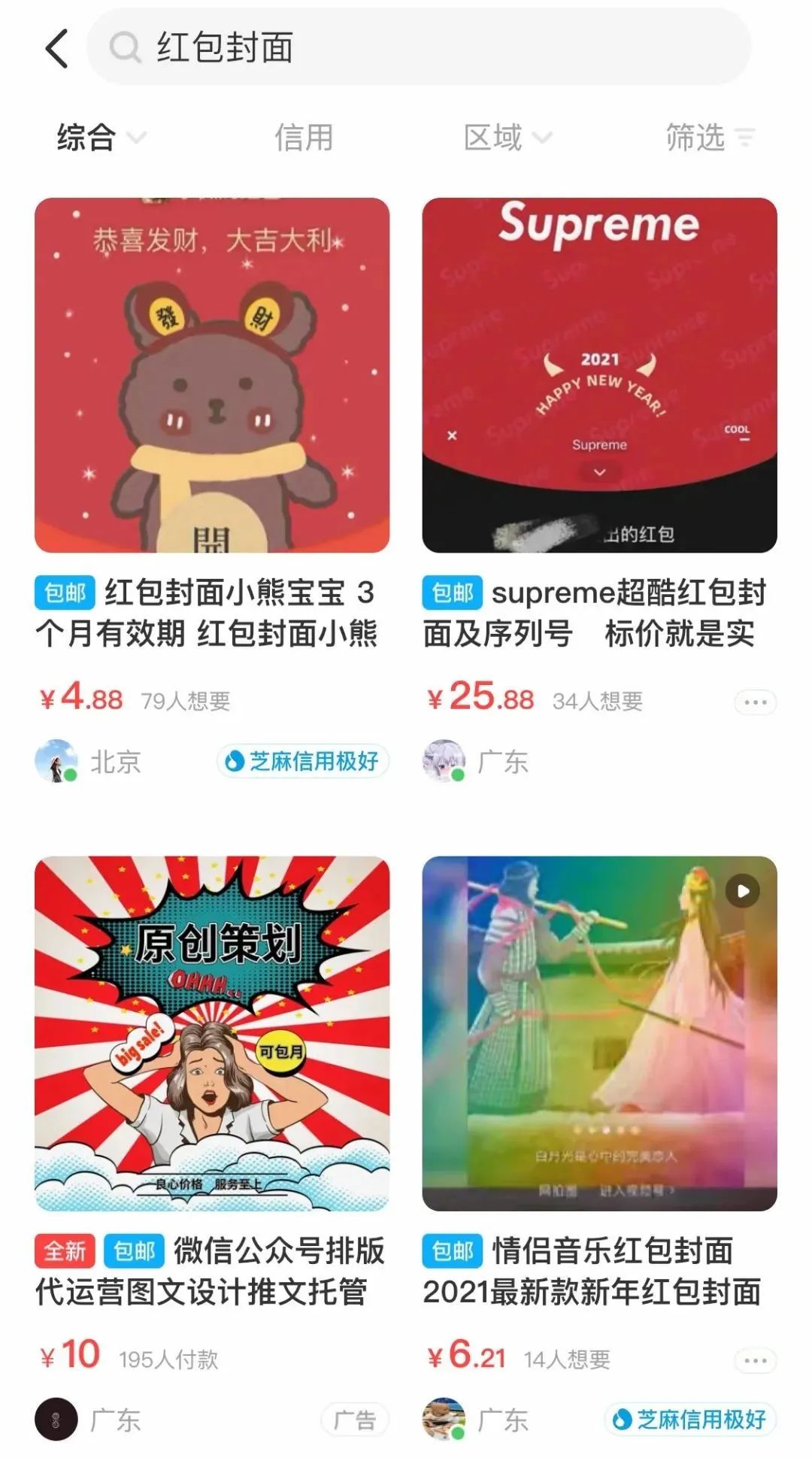Viewport: 812px width, 1458px height.
Task: Sort results by 信用
Action: click(x=304, y=138)
